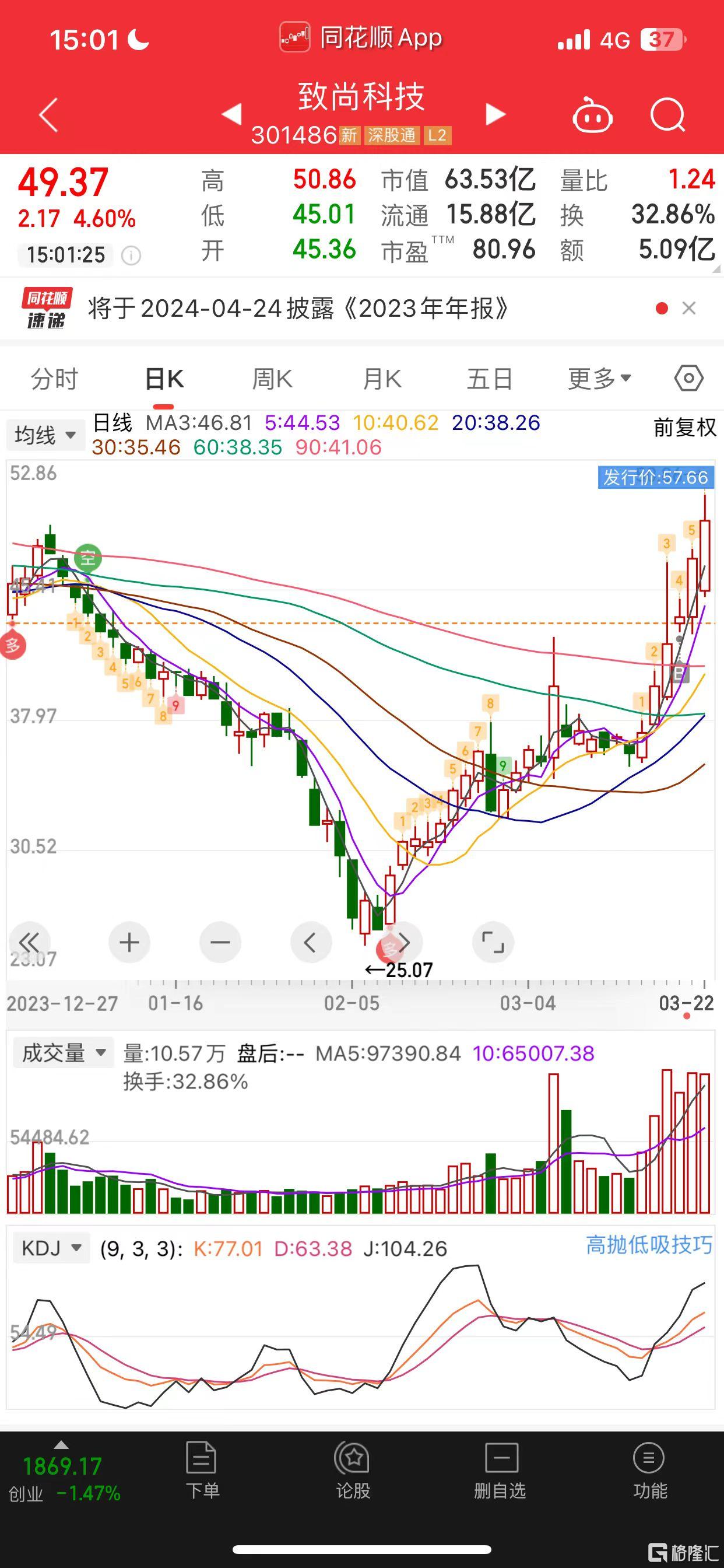The height and width of the screenshot is (1568, 724).
Task: Switch to the previous stock
Action: [232, 114]
